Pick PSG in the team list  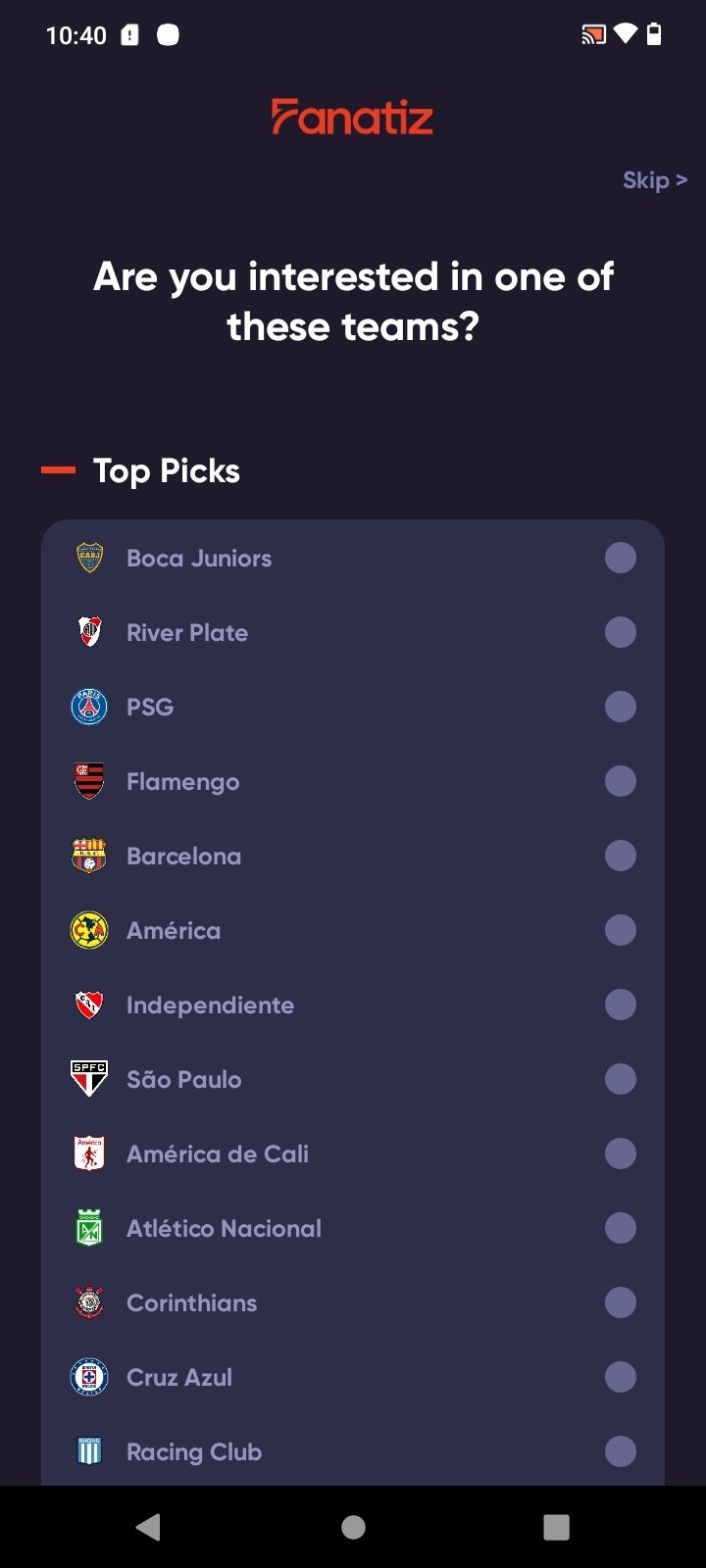pyautogui.click(x=353, y=707)
